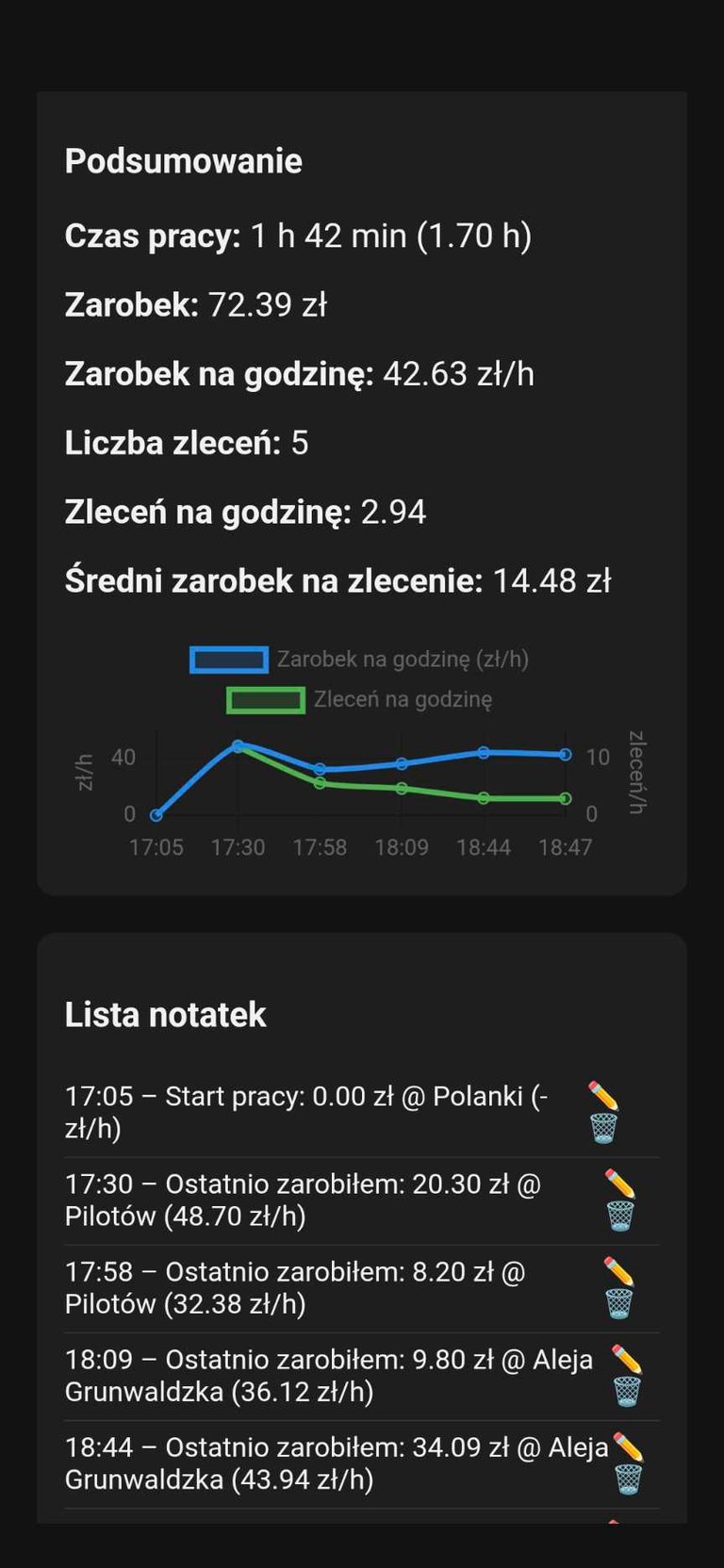Edit the 17:58 note for 8.20 zł
724x1568 pixels.
619,1271
